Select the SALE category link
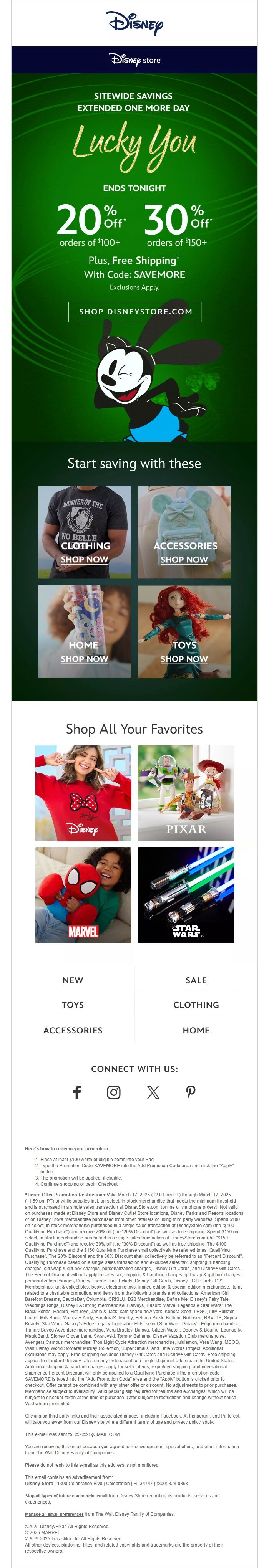Screen dimensions: 269x1568 click(196, 980)
